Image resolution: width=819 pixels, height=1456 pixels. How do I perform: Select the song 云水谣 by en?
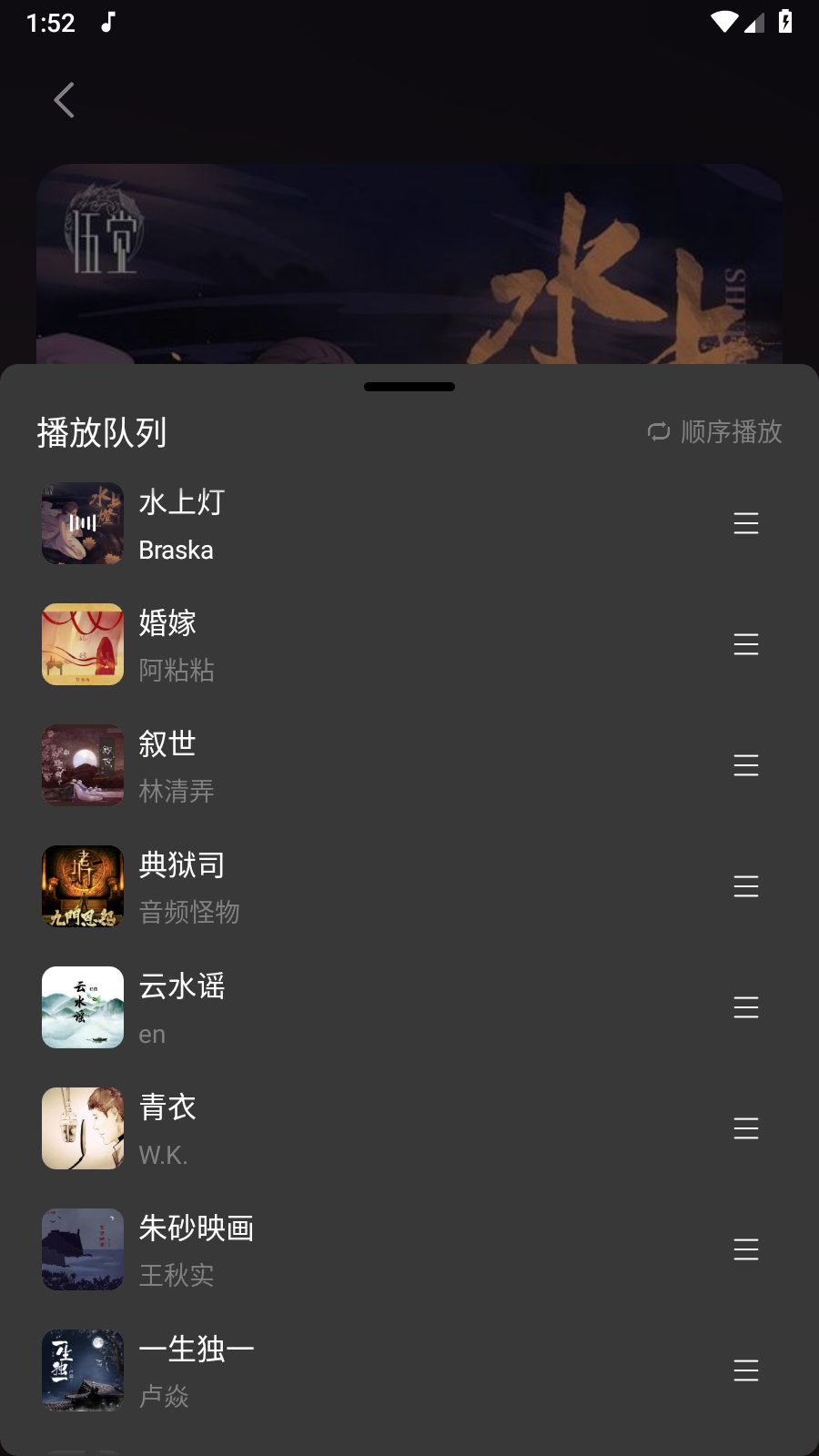point(364,1007)
